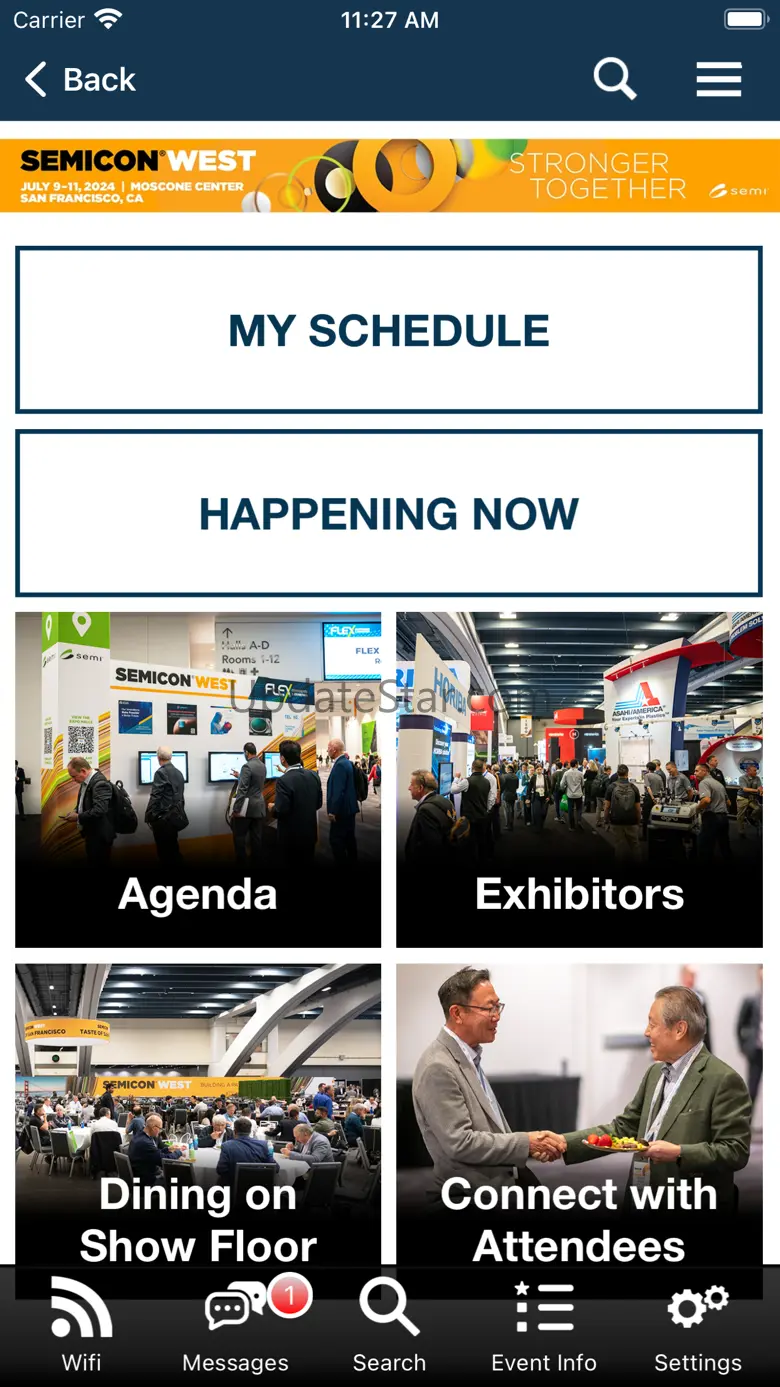Go back using the Back arrow

coord(80,80)
